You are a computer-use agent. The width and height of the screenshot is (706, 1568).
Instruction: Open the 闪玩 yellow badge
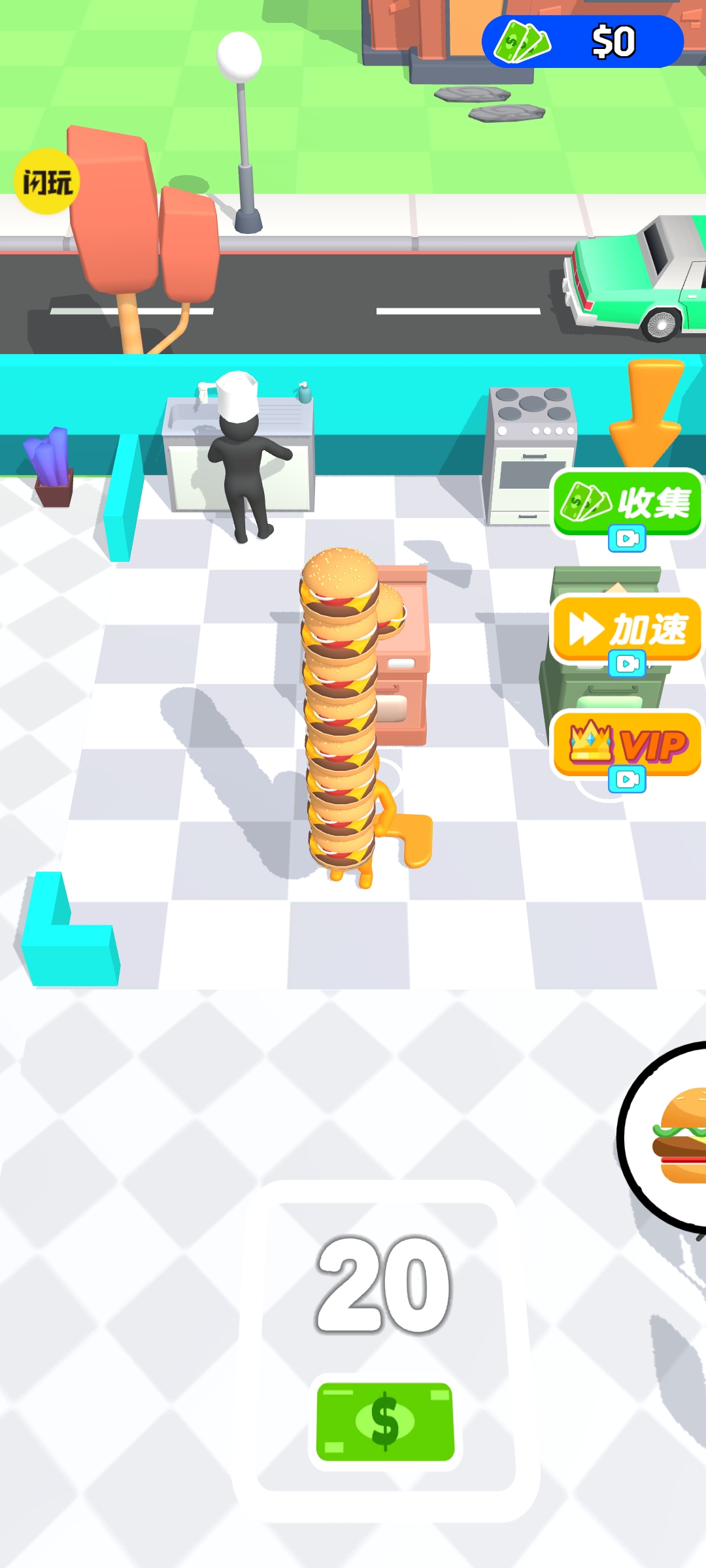point(46,182)
